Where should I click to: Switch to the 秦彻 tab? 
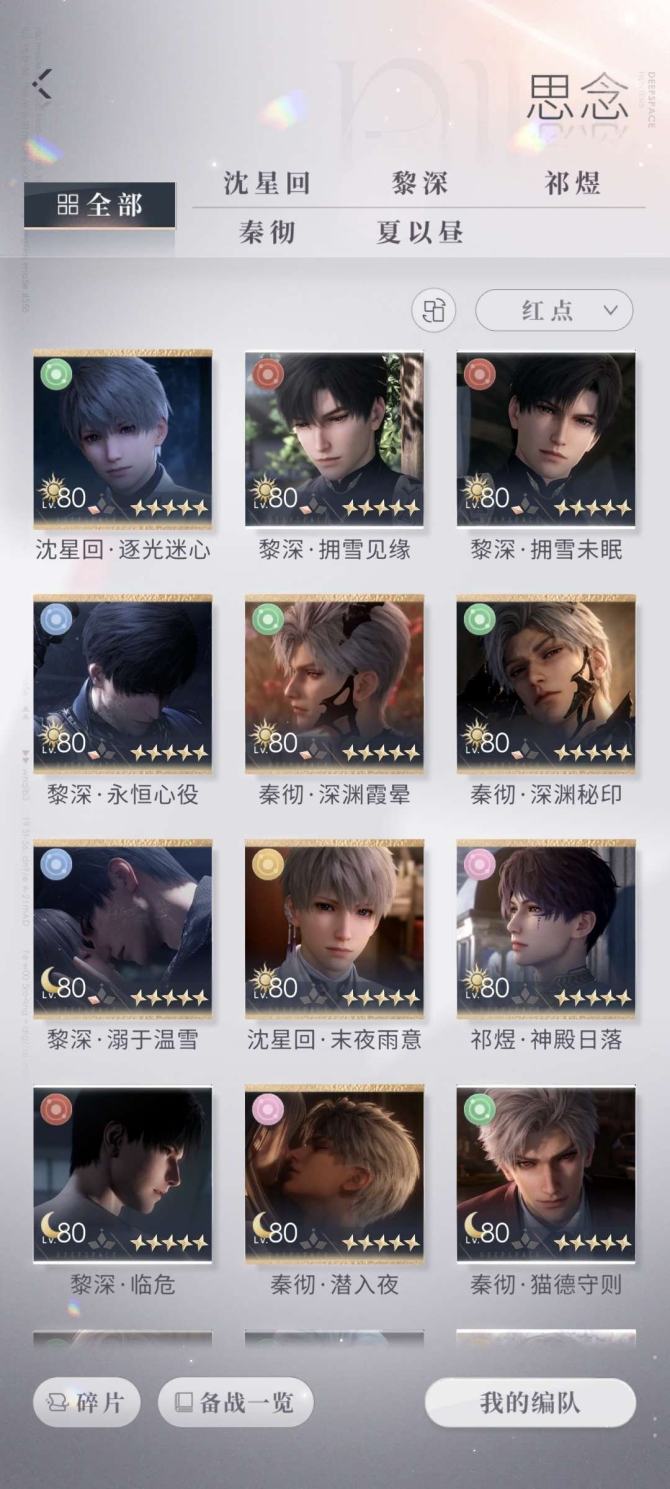point(266,232)
